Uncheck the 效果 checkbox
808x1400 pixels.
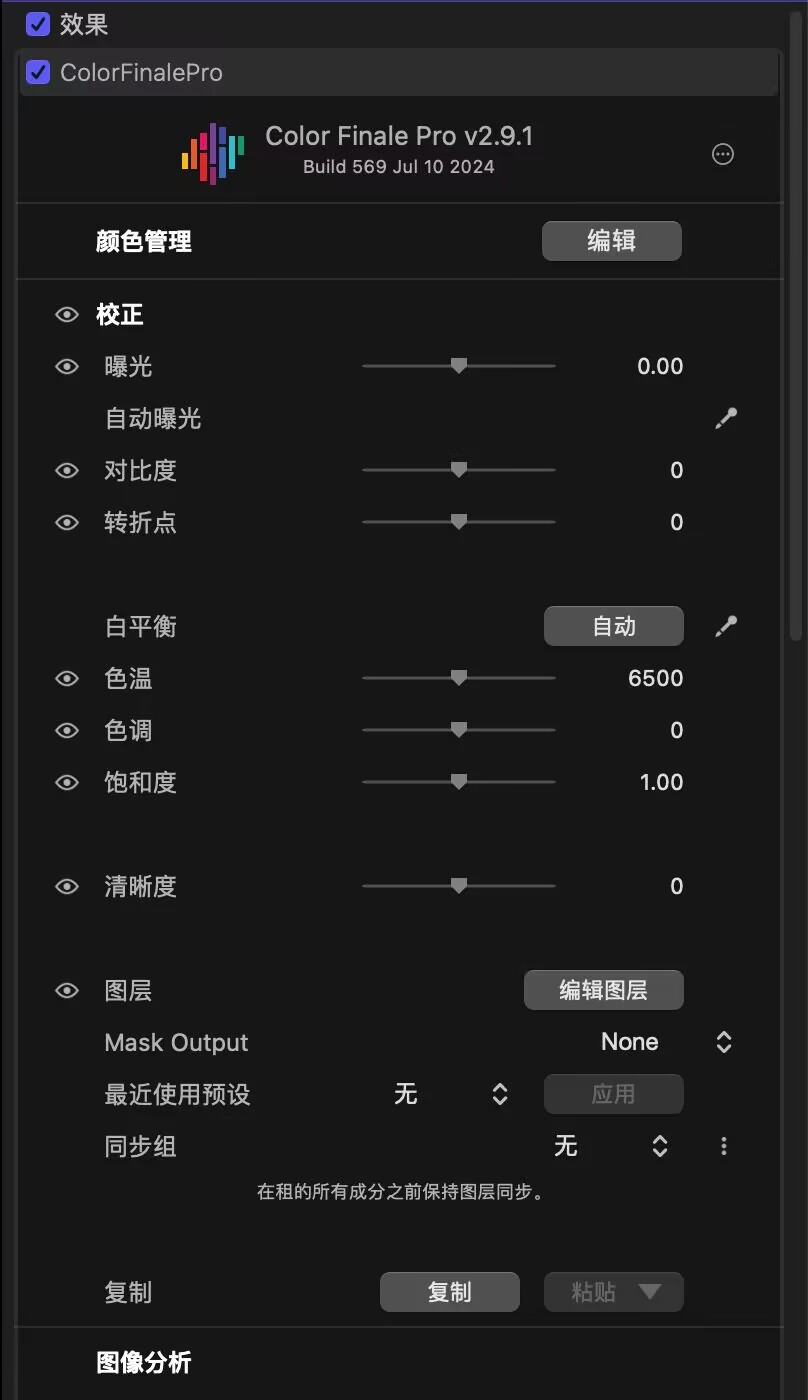pyautogui.click(x=38, y=24)
